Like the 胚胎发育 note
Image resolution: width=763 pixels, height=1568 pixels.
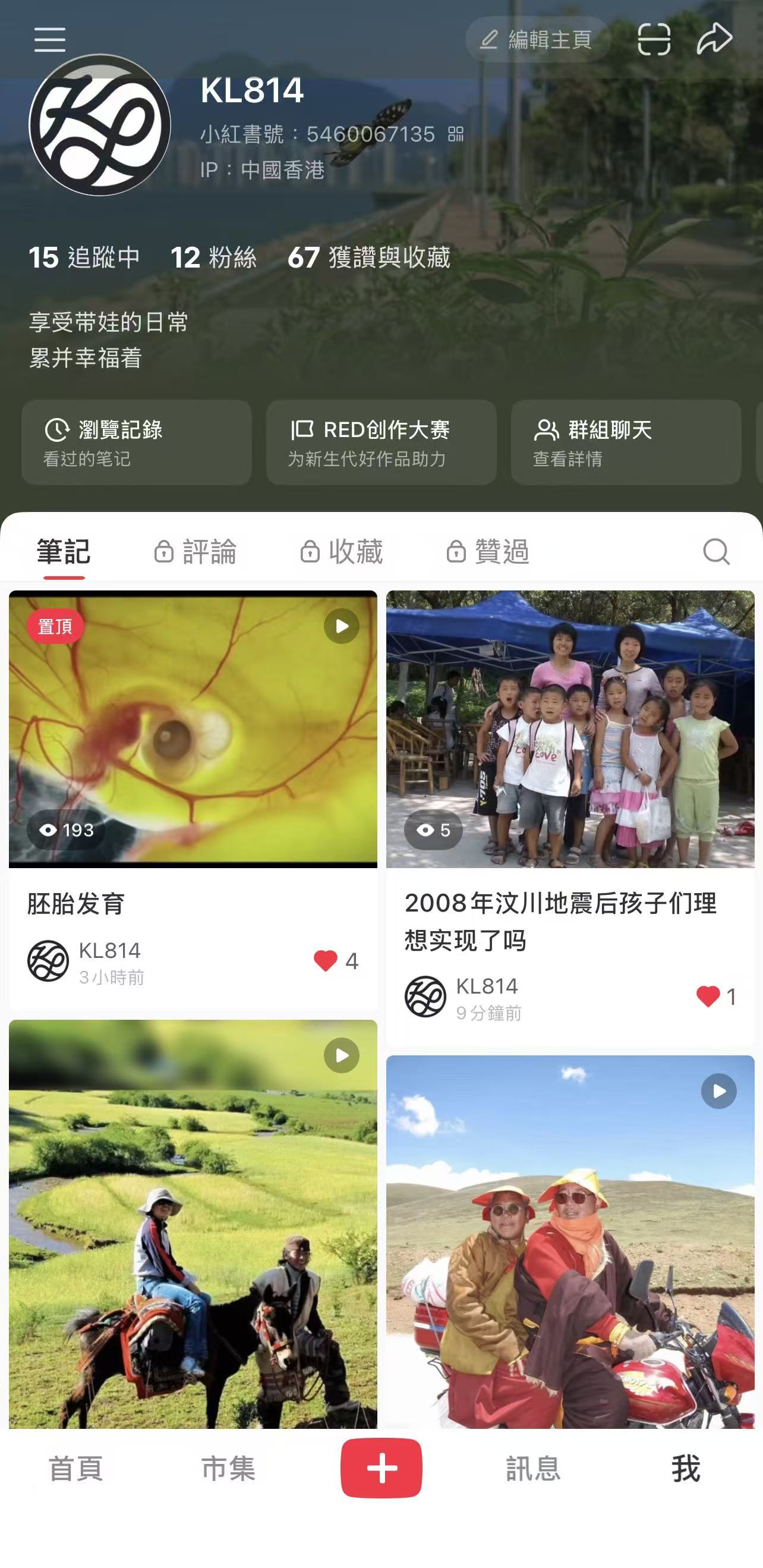pos(326,960)
